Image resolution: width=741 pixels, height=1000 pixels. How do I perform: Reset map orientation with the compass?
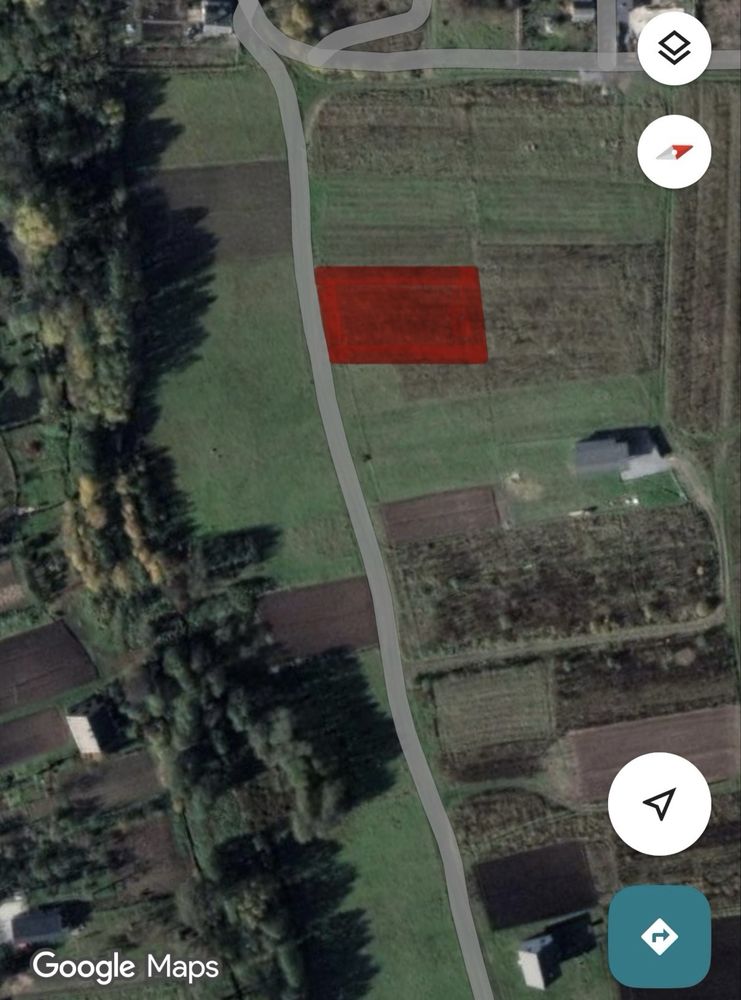[x=674, y=152]
